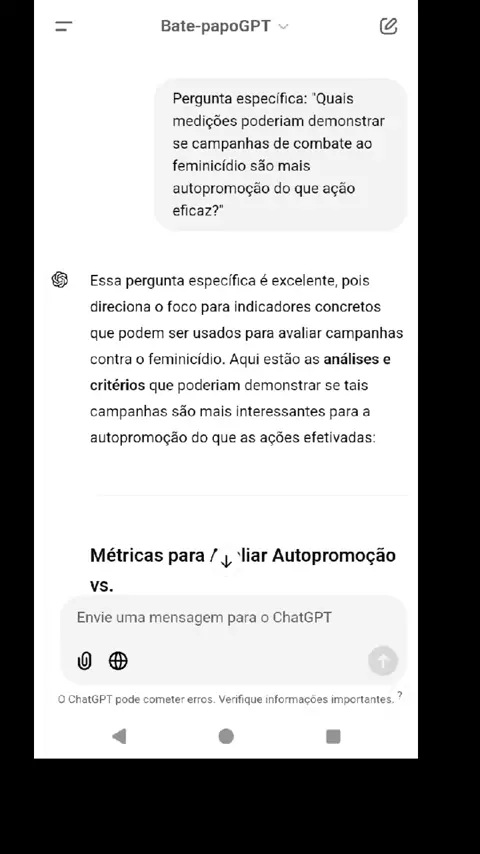Send the message with the arrow button
This screenshot has height=854, width=480.
(383, 661)
